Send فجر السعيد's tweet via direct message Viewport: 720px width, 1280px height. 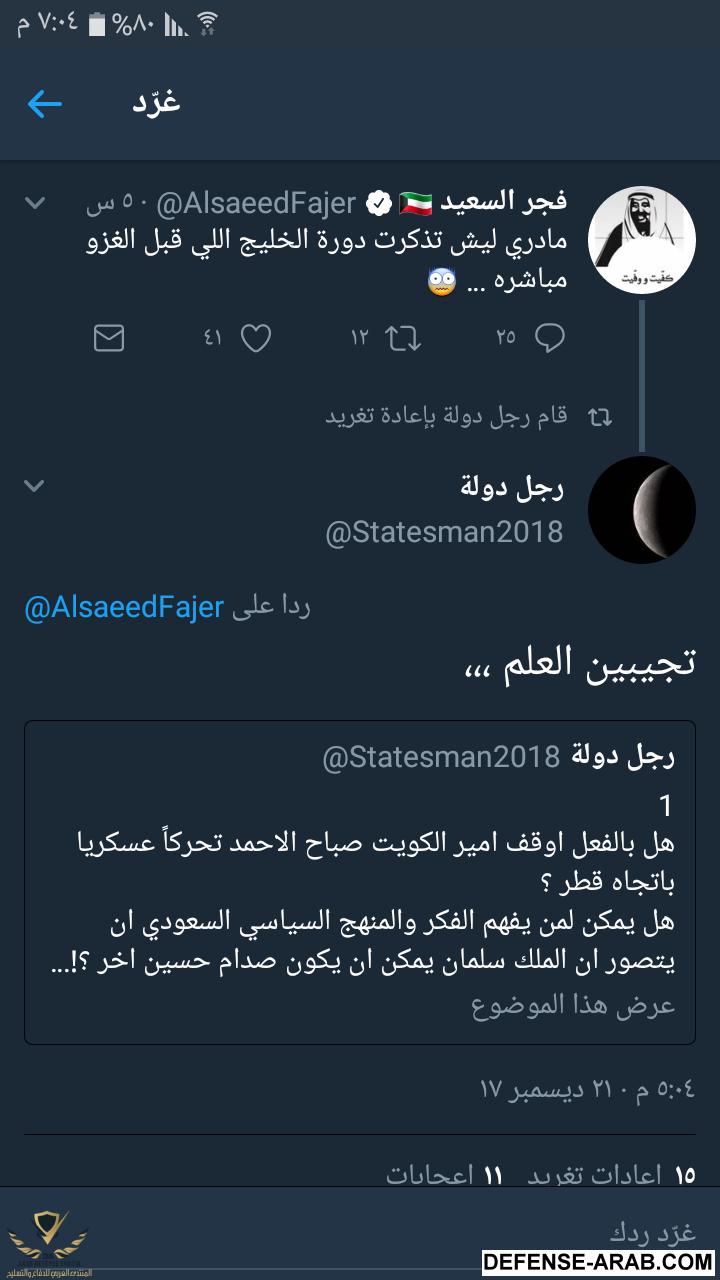click(109, 338)
